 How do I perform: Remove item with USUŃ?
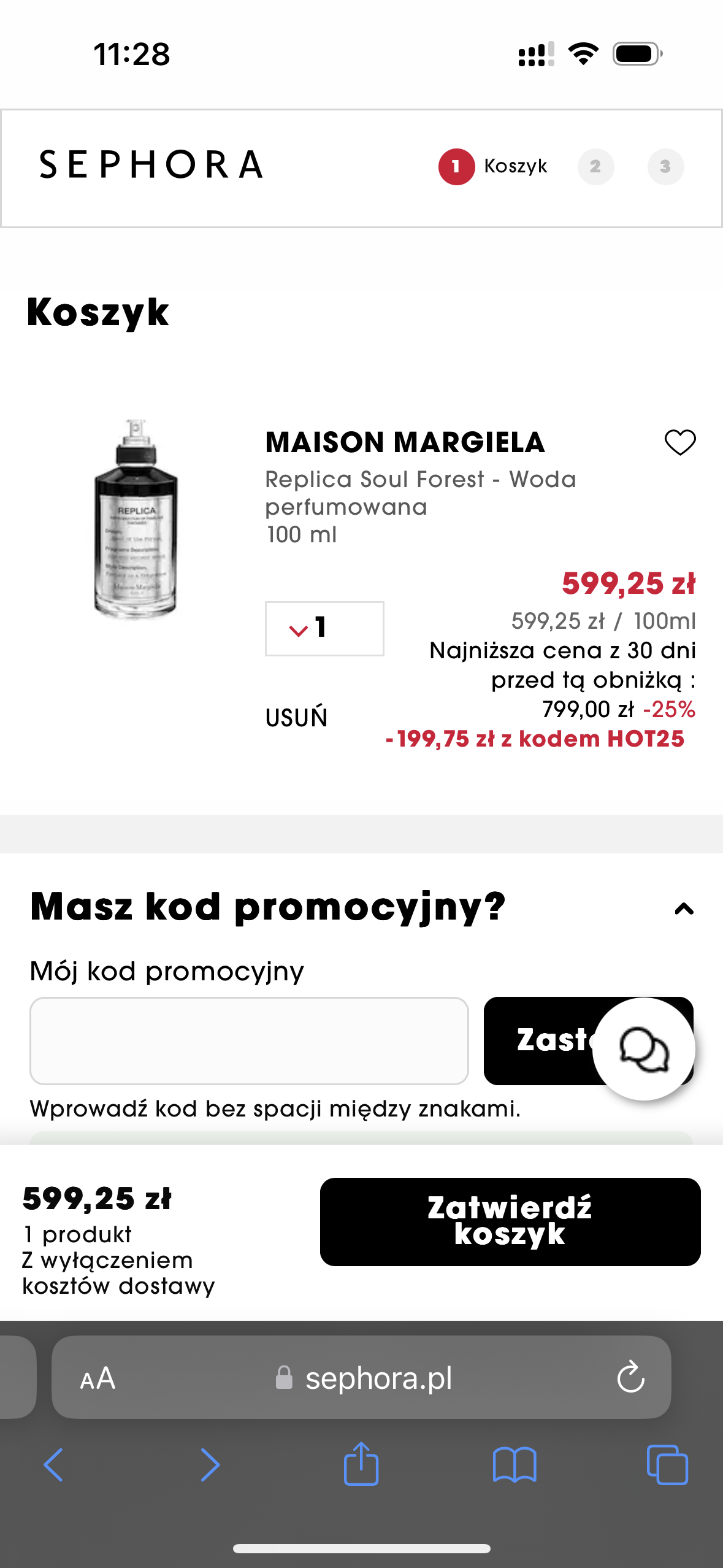[x=296, y=717]
